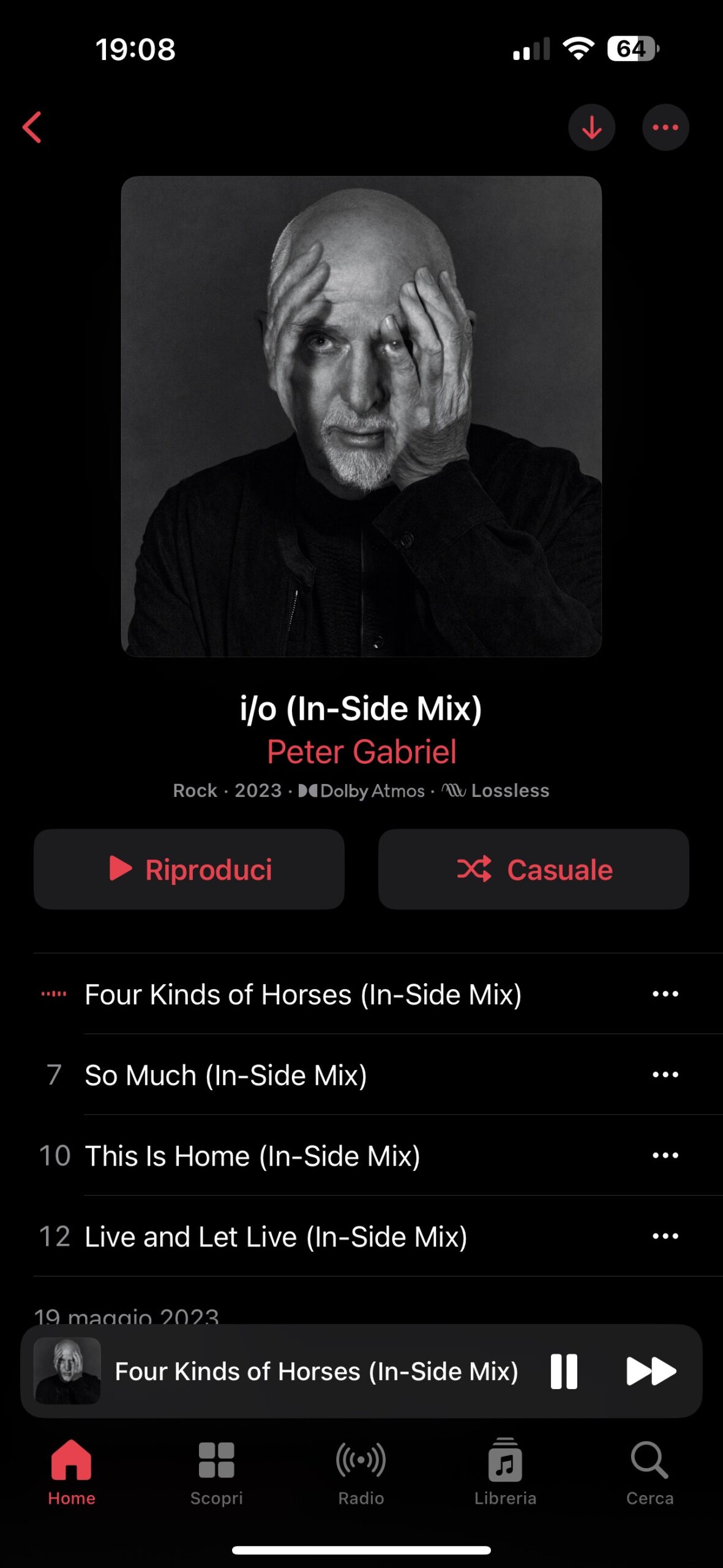Open options for So Much track
The image size is (723, 1568).
pyautogui.click(x=665, y=1075)
